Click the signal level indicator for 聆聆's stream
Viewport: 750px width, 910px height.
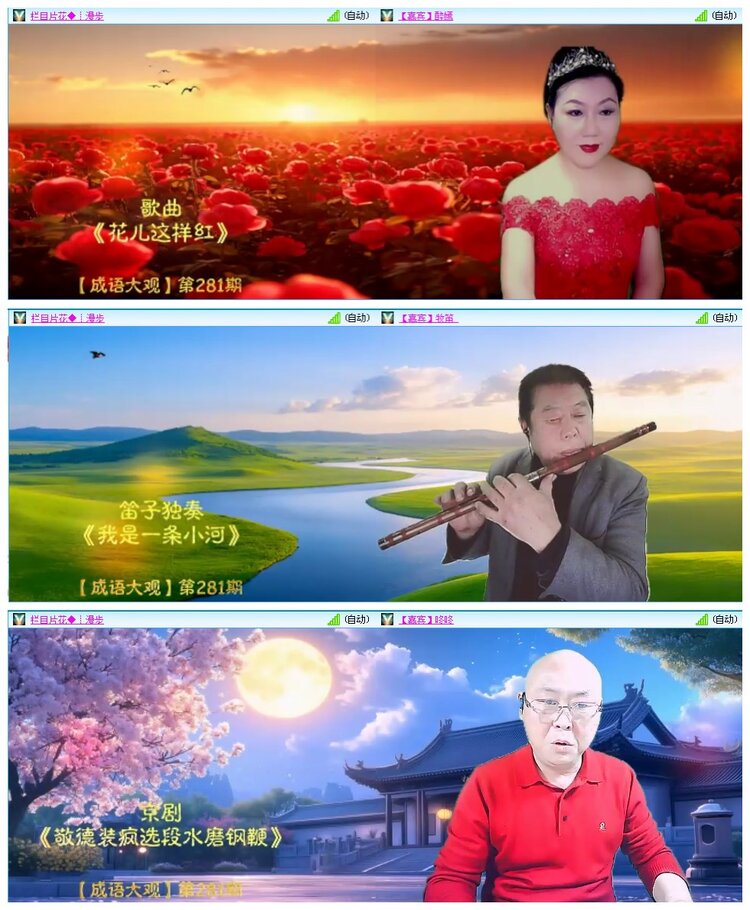700,620
